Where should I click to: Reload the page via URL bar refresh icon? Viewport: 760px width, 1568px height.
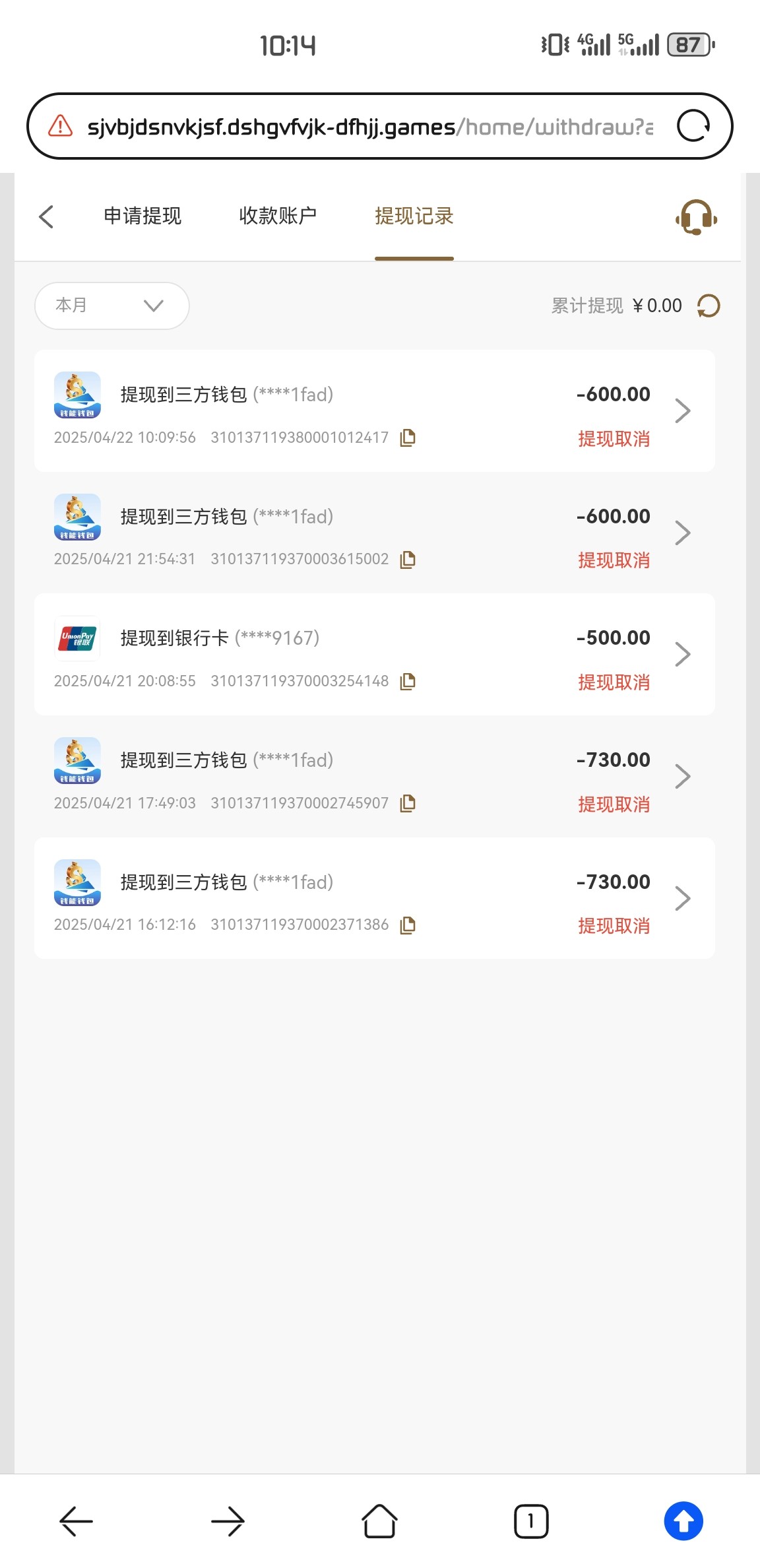click(x=693, y=127)
